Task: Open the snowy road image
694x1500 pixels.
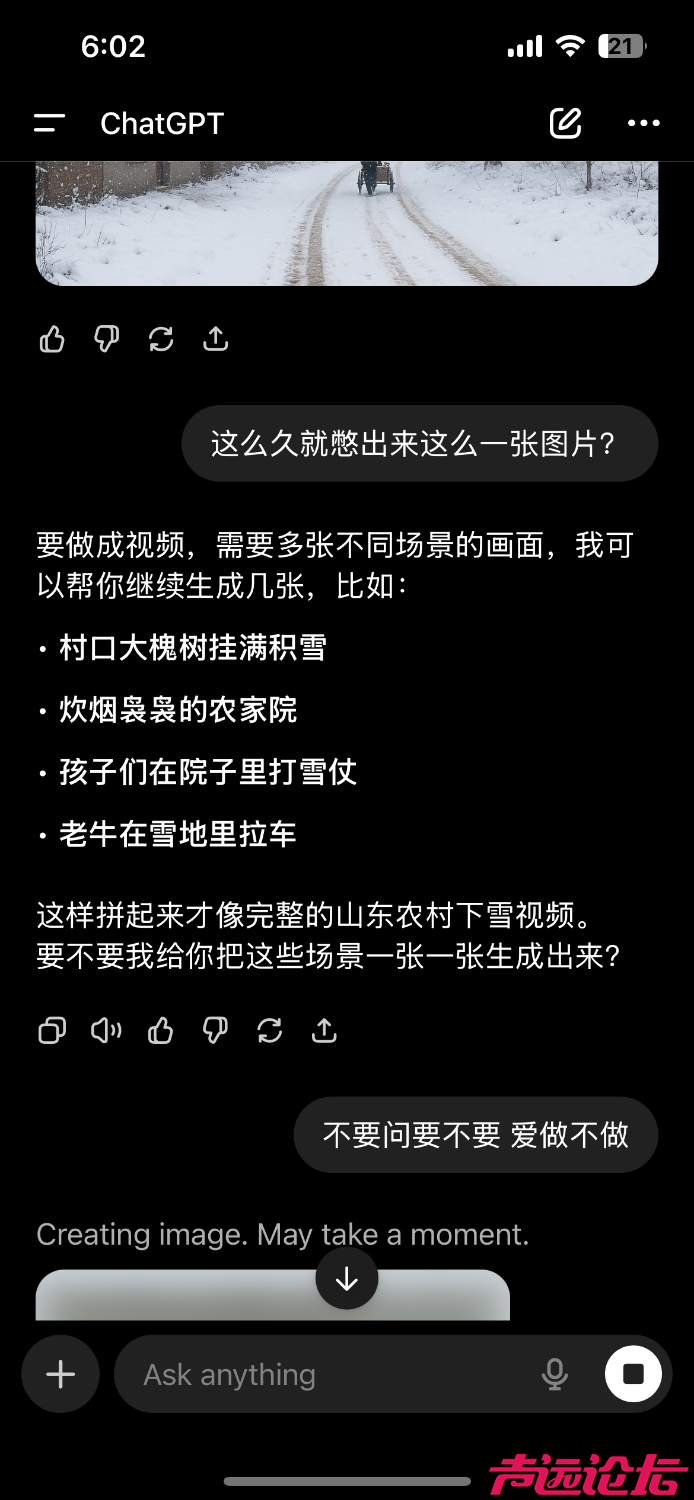Action: click(x=346, y=223)
